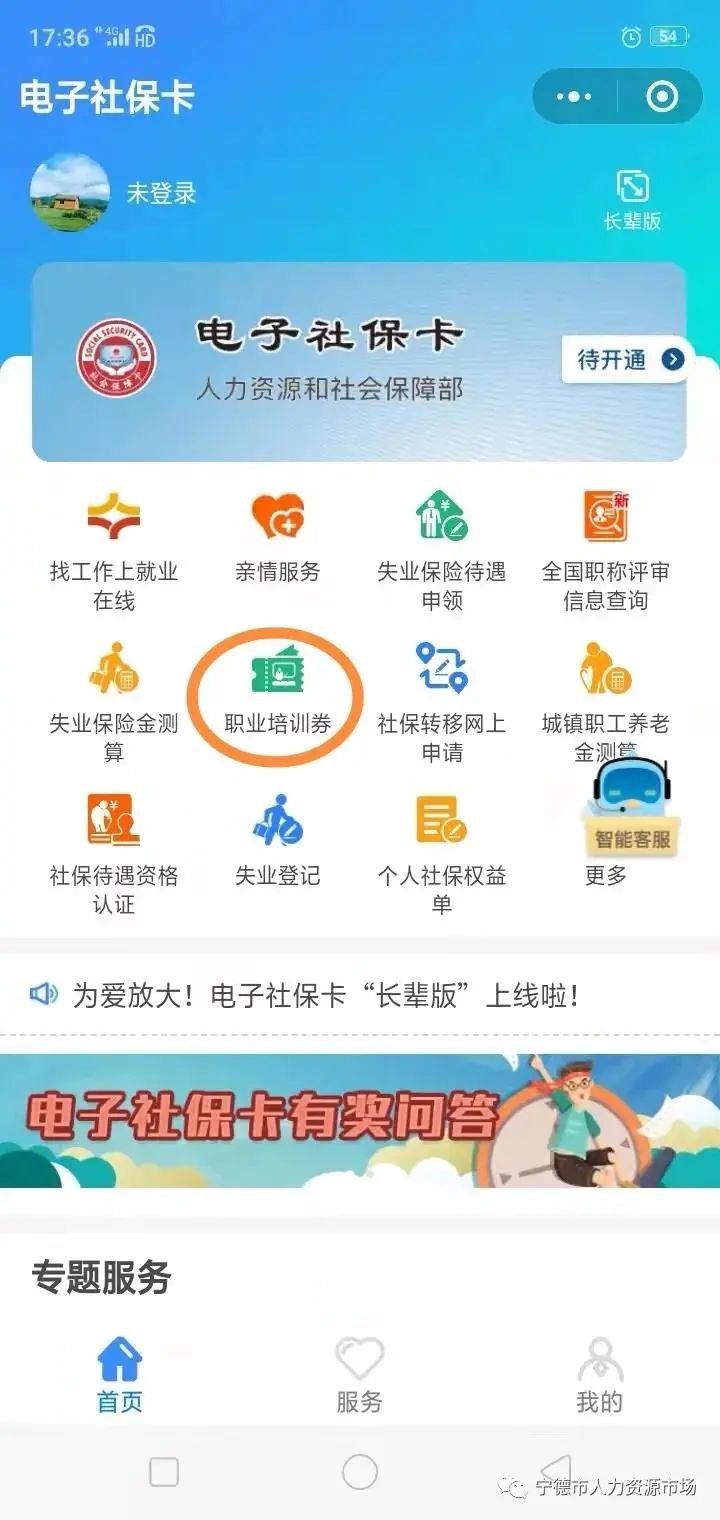Open 失业保险金测算
The image size is (720, 1520).
[113, 701]
